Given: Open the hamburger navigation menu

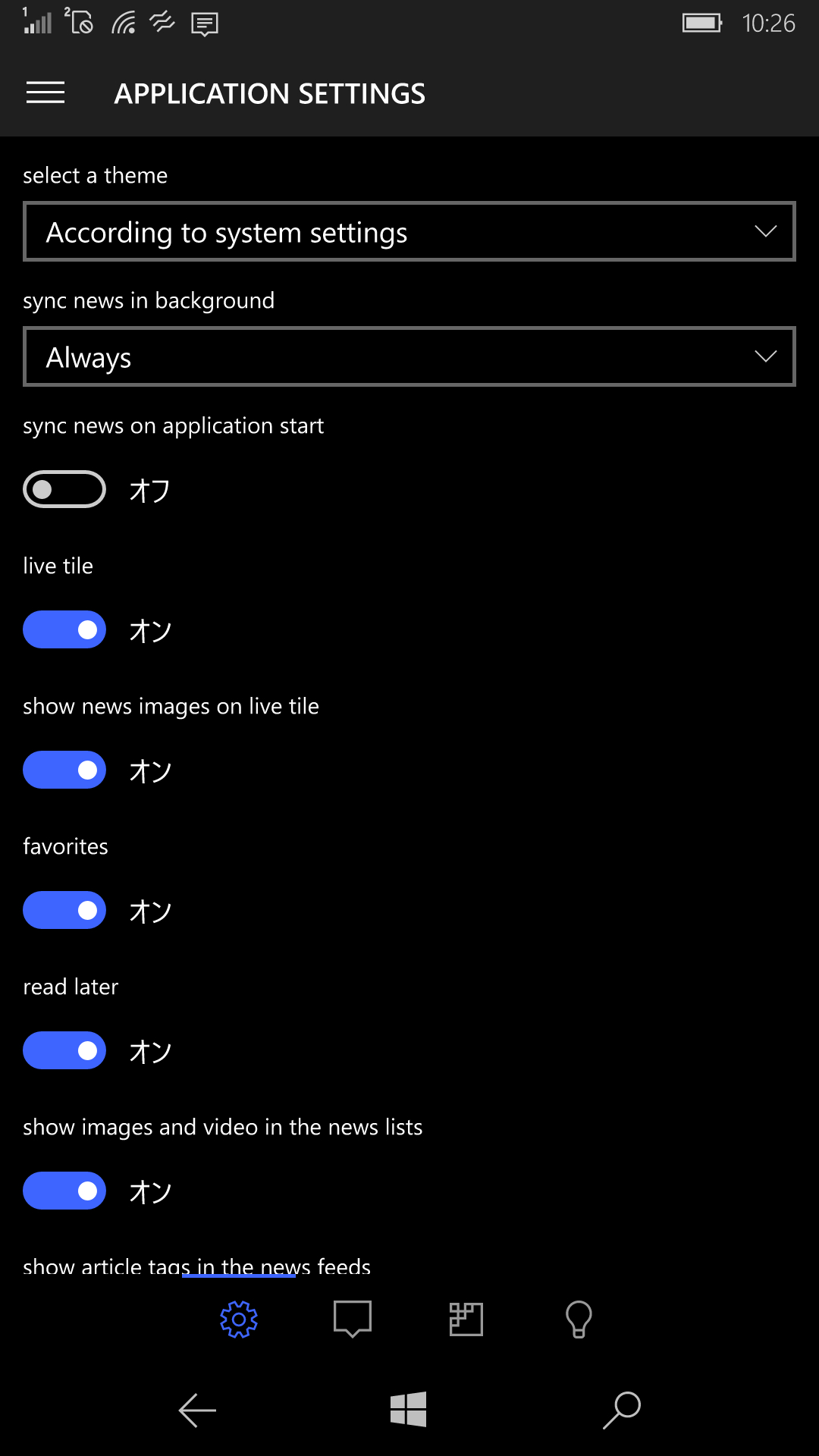Looking at the screenshot, I should pos(45,93).
